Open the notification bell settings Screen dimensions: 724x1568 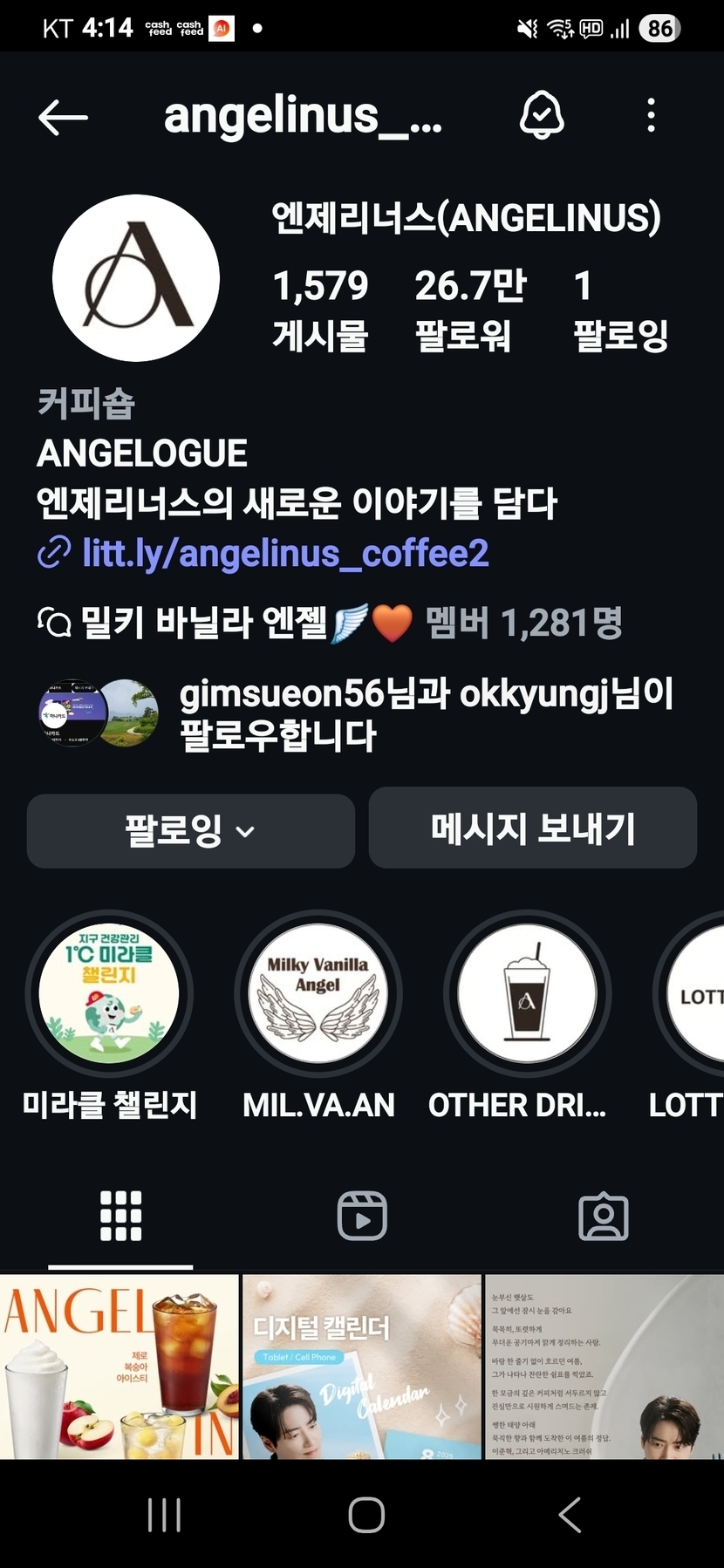542,115
